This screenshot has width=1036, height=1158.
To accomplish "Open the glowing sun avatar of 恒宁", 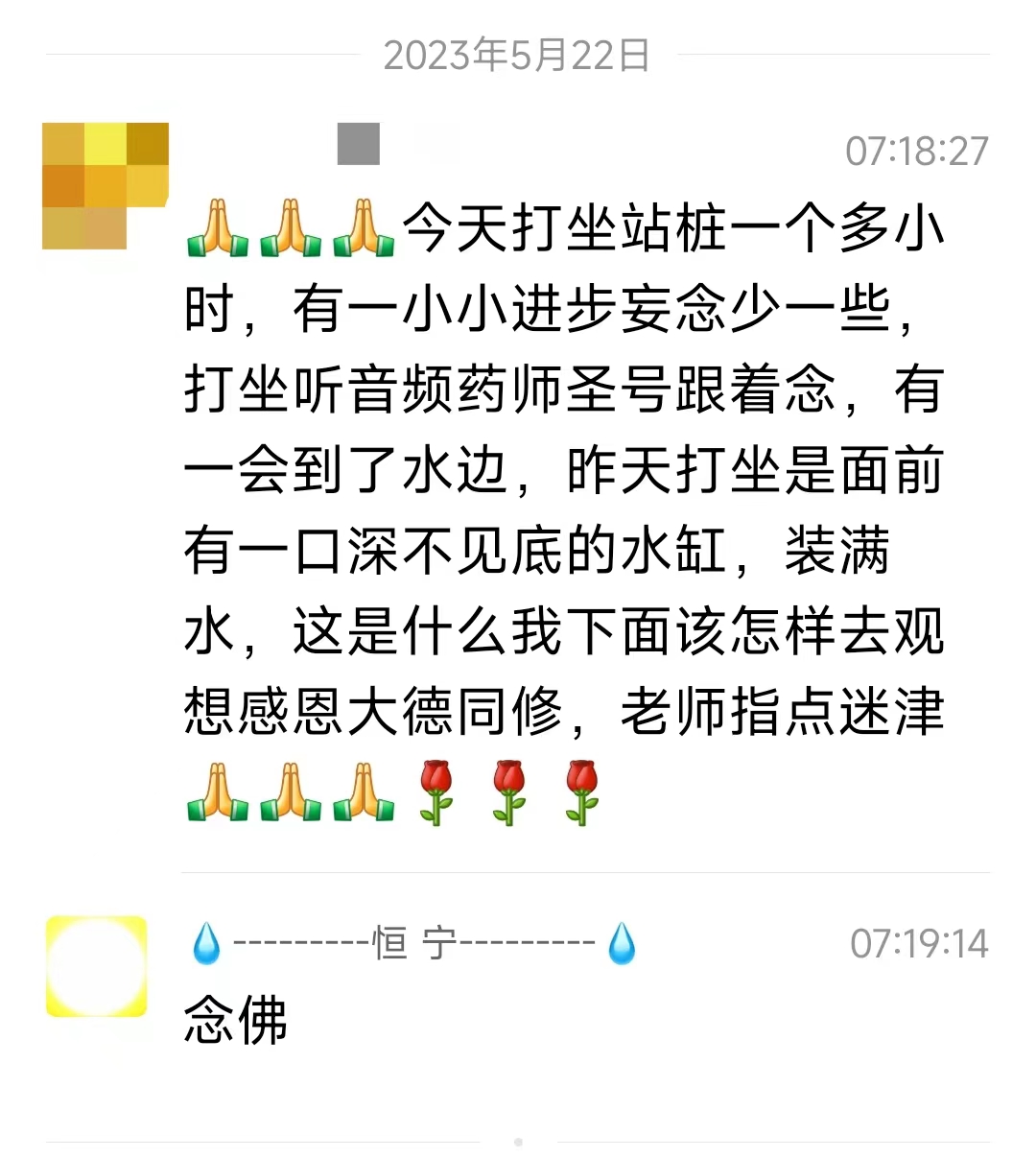I will pyautogui.click(x=96, y=964).
